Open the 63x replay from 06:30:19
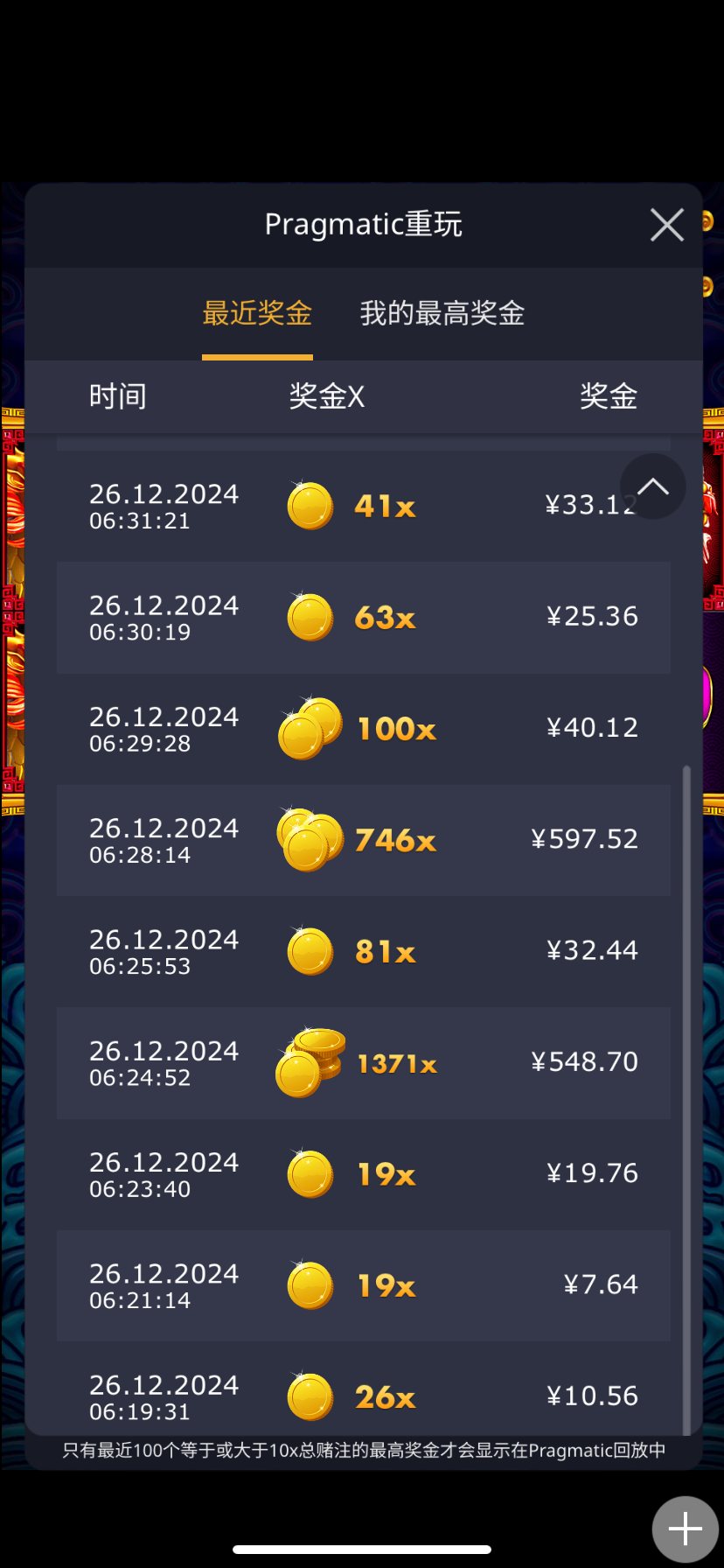The width and height of the screenshot is (724, 1568). (363, 618)
